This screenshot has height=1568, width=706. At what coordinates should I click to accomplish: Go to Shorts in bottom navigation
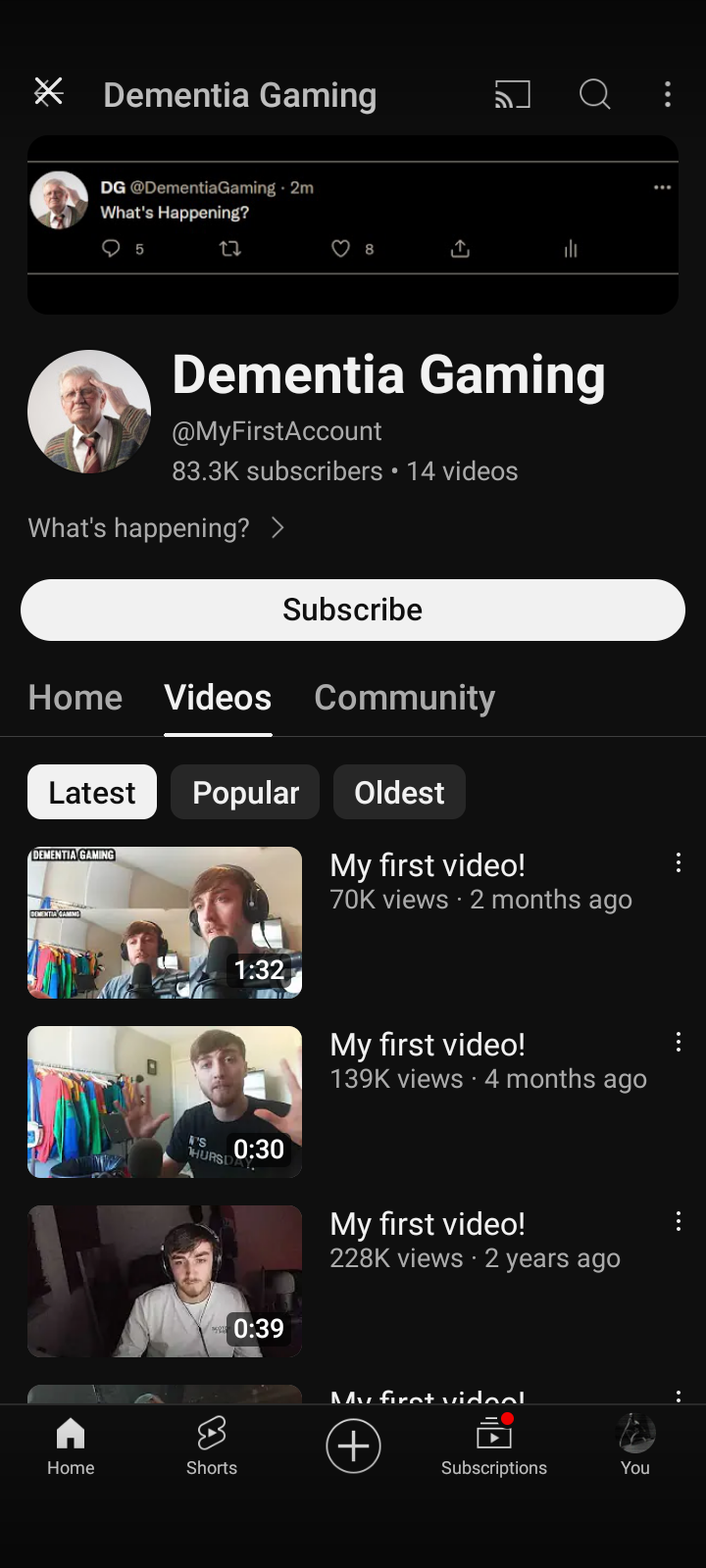[x=212, y=1445]
